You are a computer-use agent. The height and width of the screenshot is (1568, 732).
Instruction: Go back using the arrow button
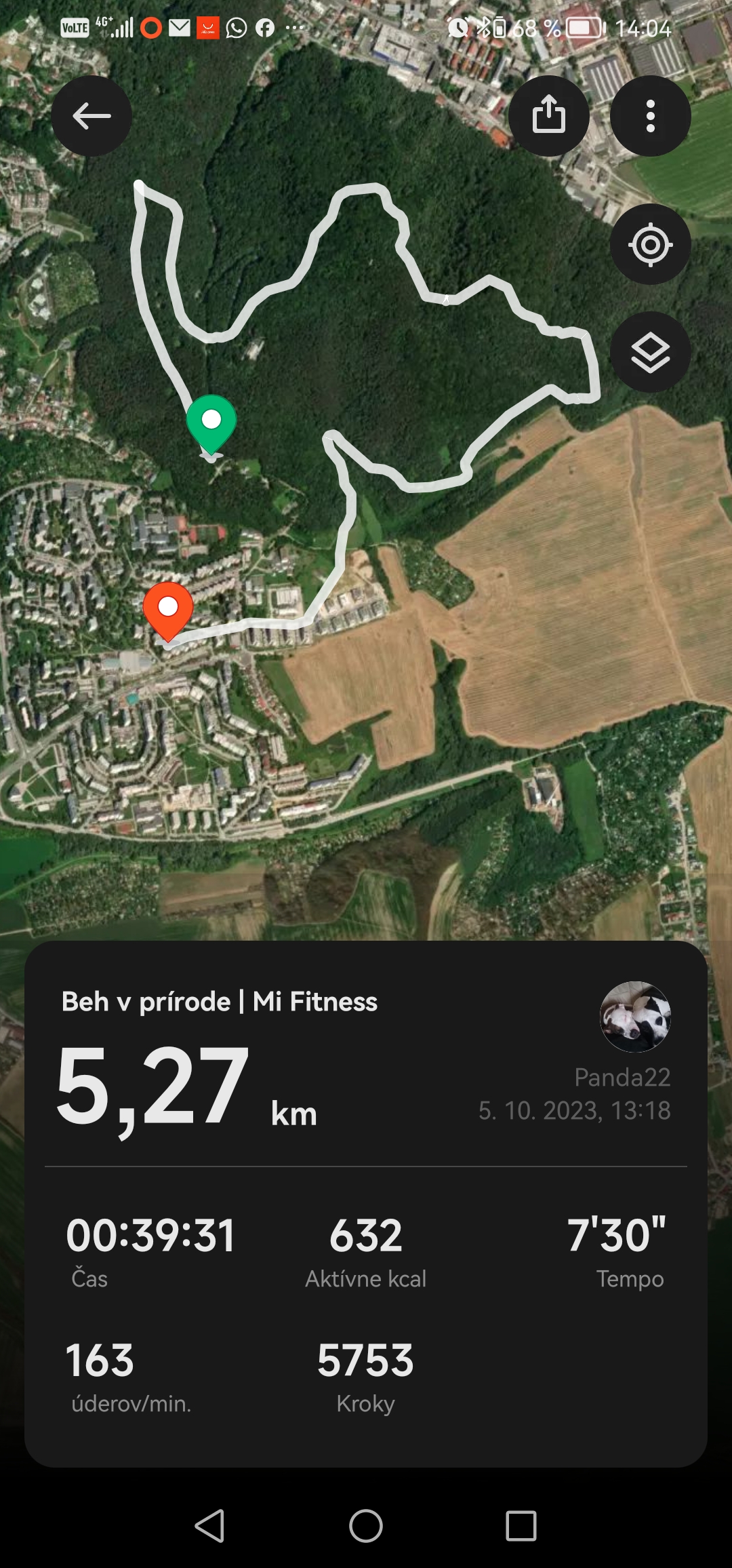[x=91, y=116]
